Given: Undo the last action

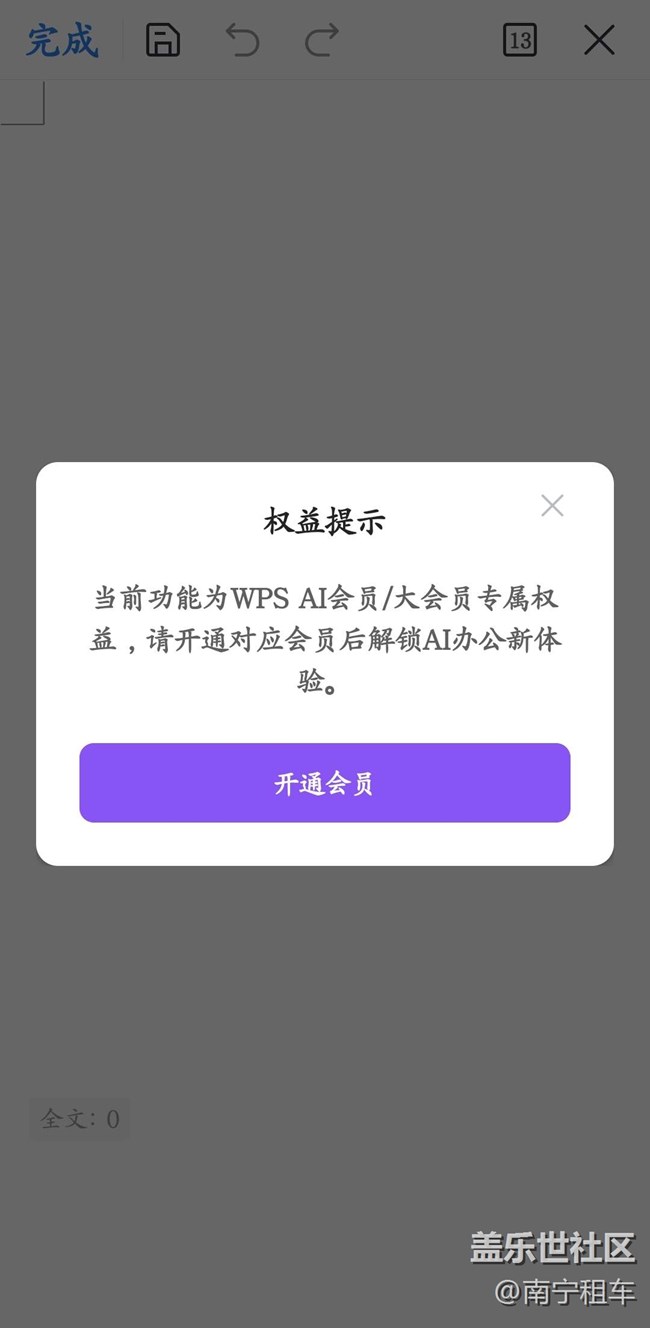Looking at the screenshot, I should tap(242, 40).
